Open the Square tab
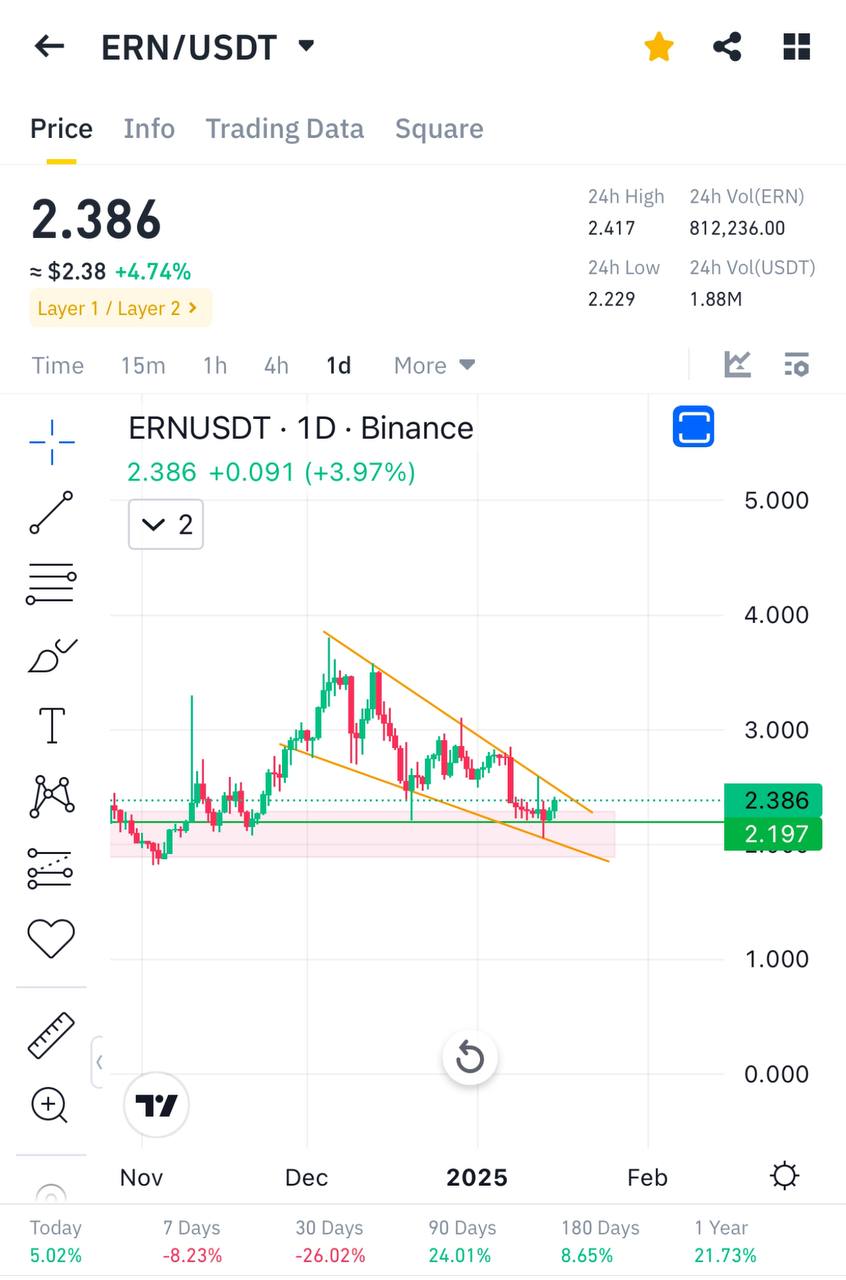This screenshot has width=846, height=1280. click(x=439, y=129)
